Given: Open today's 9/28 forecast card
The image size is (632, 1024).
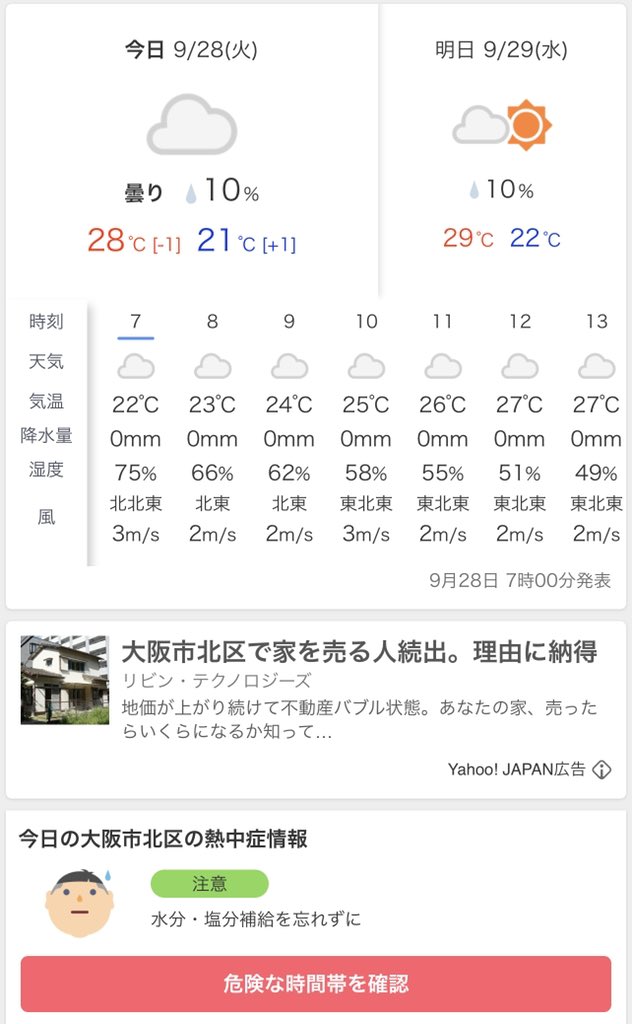Looking at the screenshot, I should (x=191, y=152).
